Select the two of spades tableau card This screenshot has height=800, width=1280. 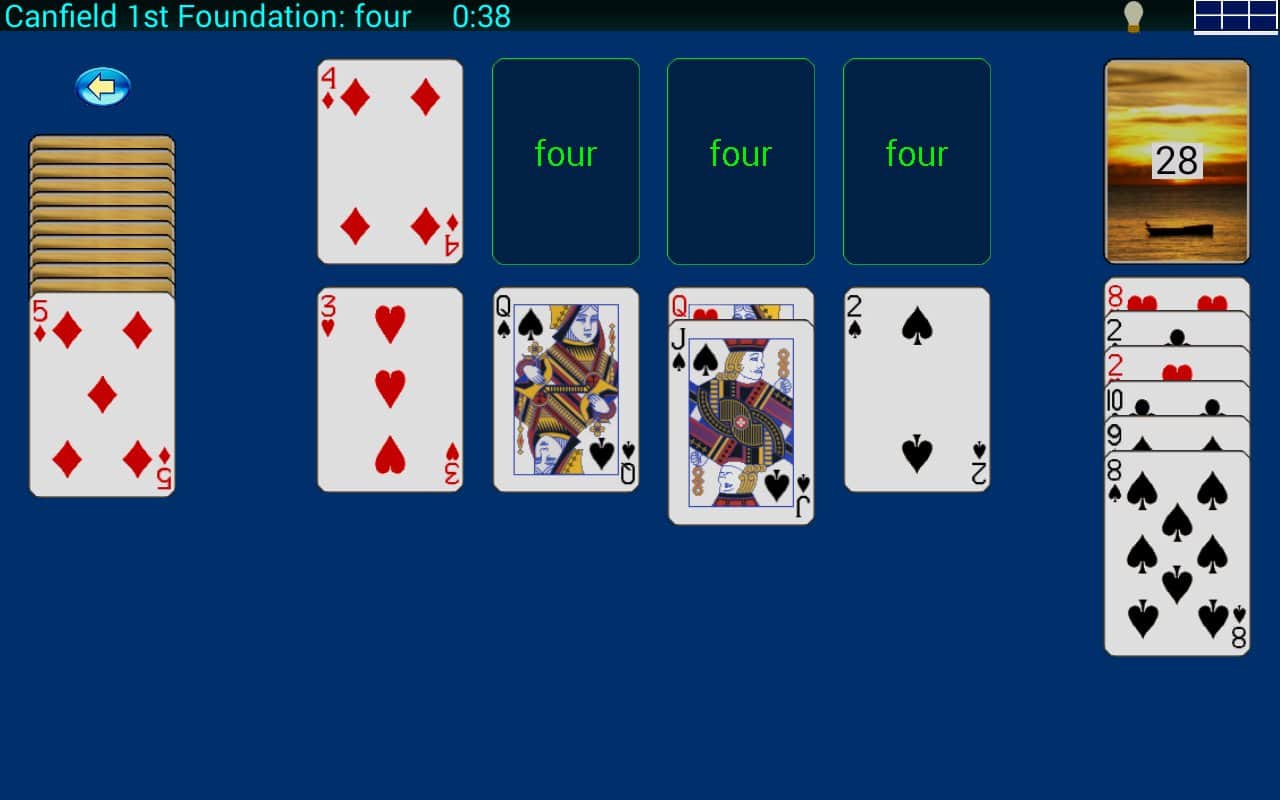point(917,390)
